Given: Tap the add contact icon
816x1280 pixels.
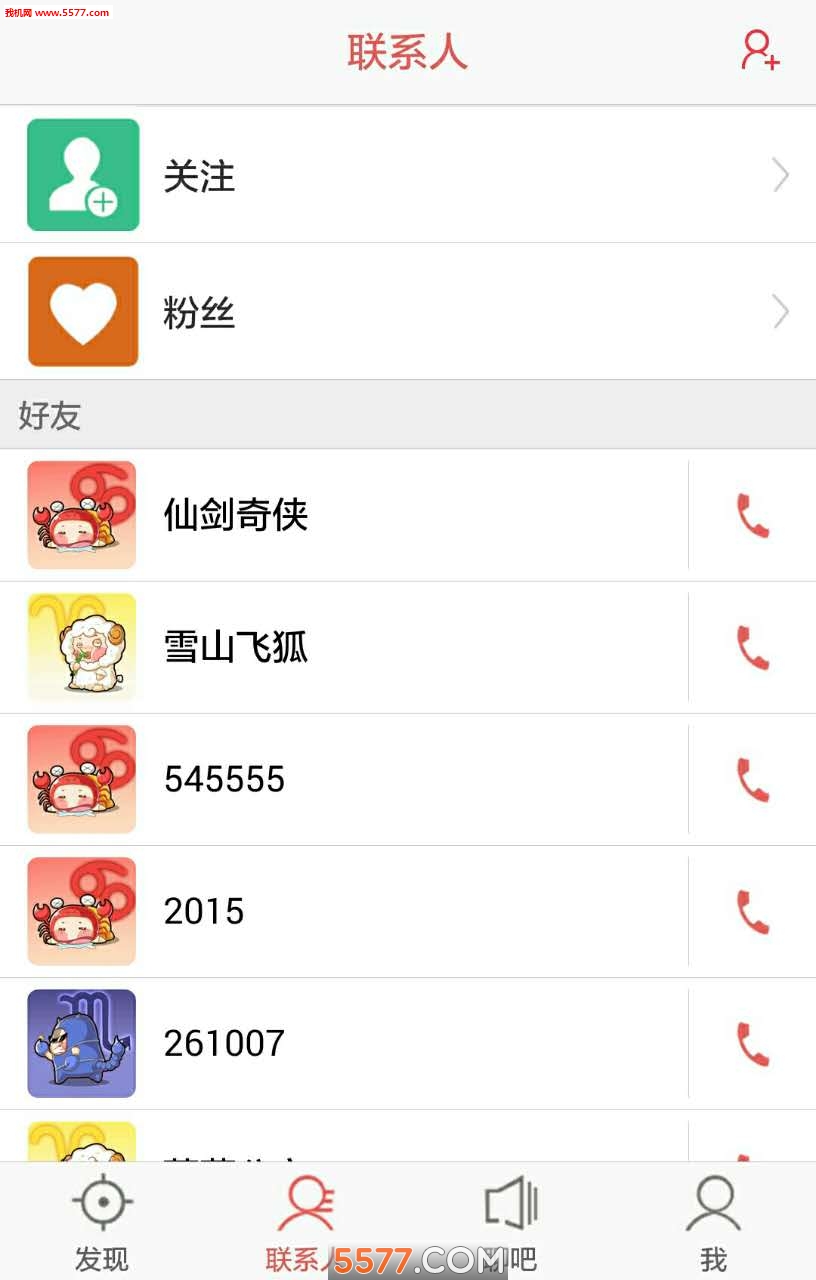Looking at the screenshot, I should tap(760, 50).
